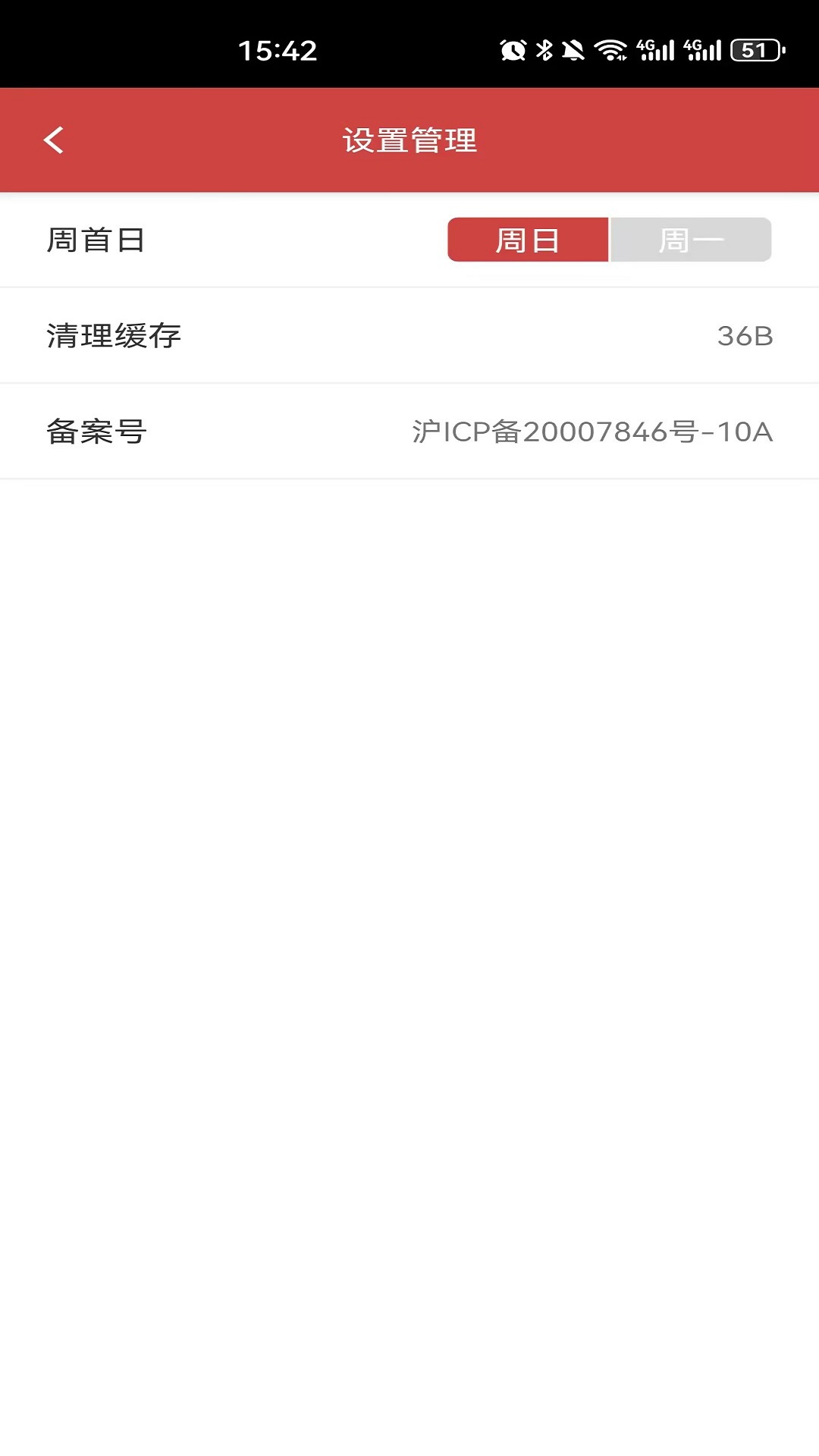
Task: Click the back arrow to exit settings
Action: coord(53,140)
